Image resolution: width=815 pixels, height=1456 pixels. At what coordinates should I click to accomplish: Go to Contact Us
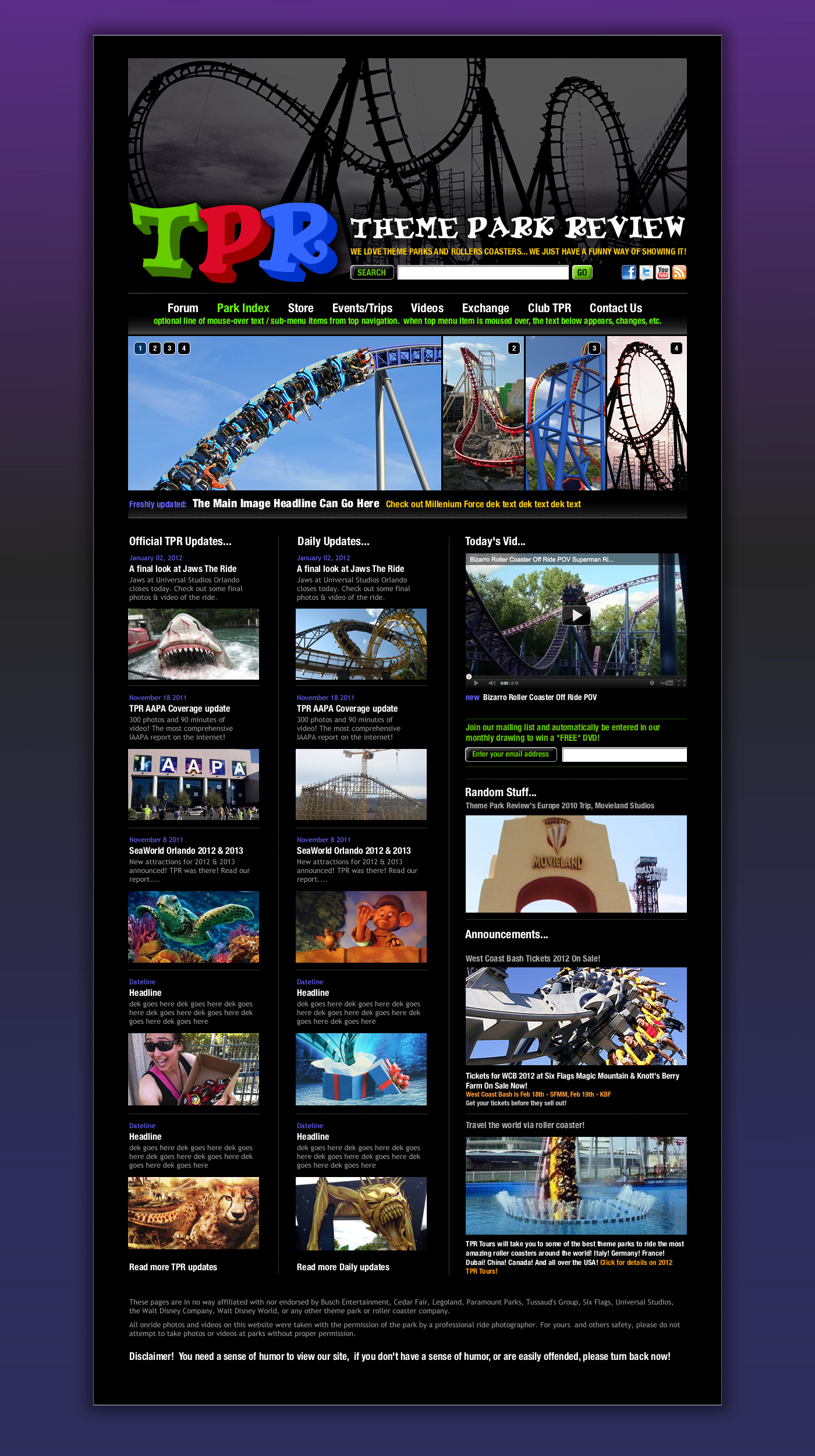click(x=616, y=308)
